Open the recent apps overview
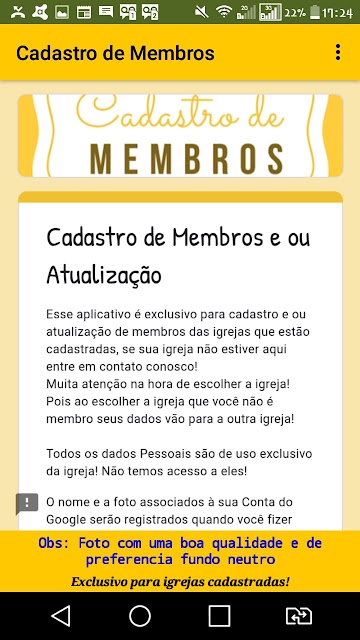This screenshot has height=640, width=360. pyautogui.click(x=219, y=616)
